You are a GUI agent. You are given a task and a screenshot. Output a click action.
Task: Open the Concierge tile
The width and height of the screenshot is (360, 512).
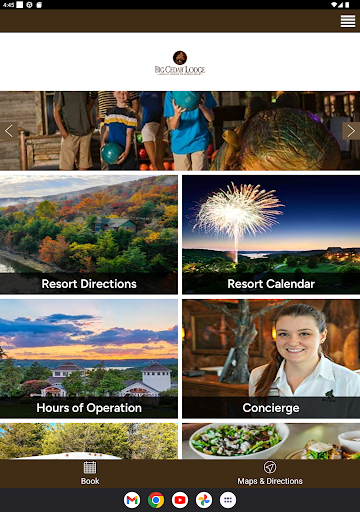click(271, 359)
